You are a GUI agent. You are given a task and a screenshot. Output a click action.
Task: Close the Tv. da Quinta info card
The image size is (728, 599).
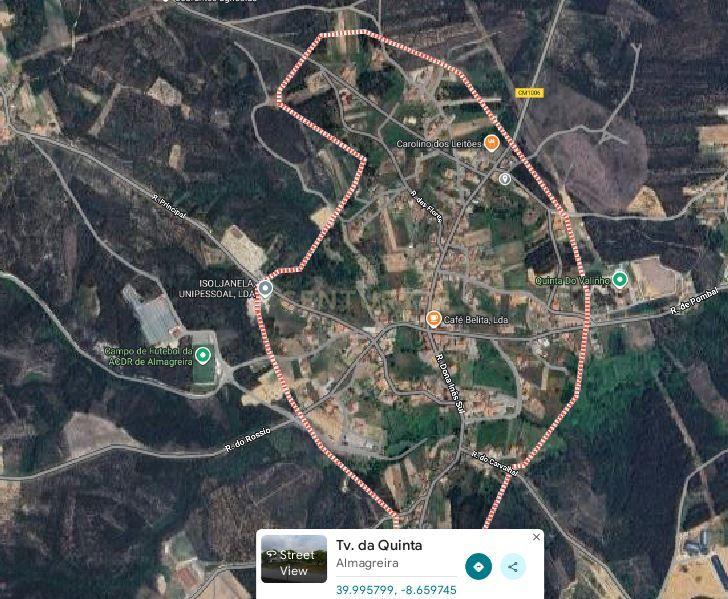[x=536, y=537]
